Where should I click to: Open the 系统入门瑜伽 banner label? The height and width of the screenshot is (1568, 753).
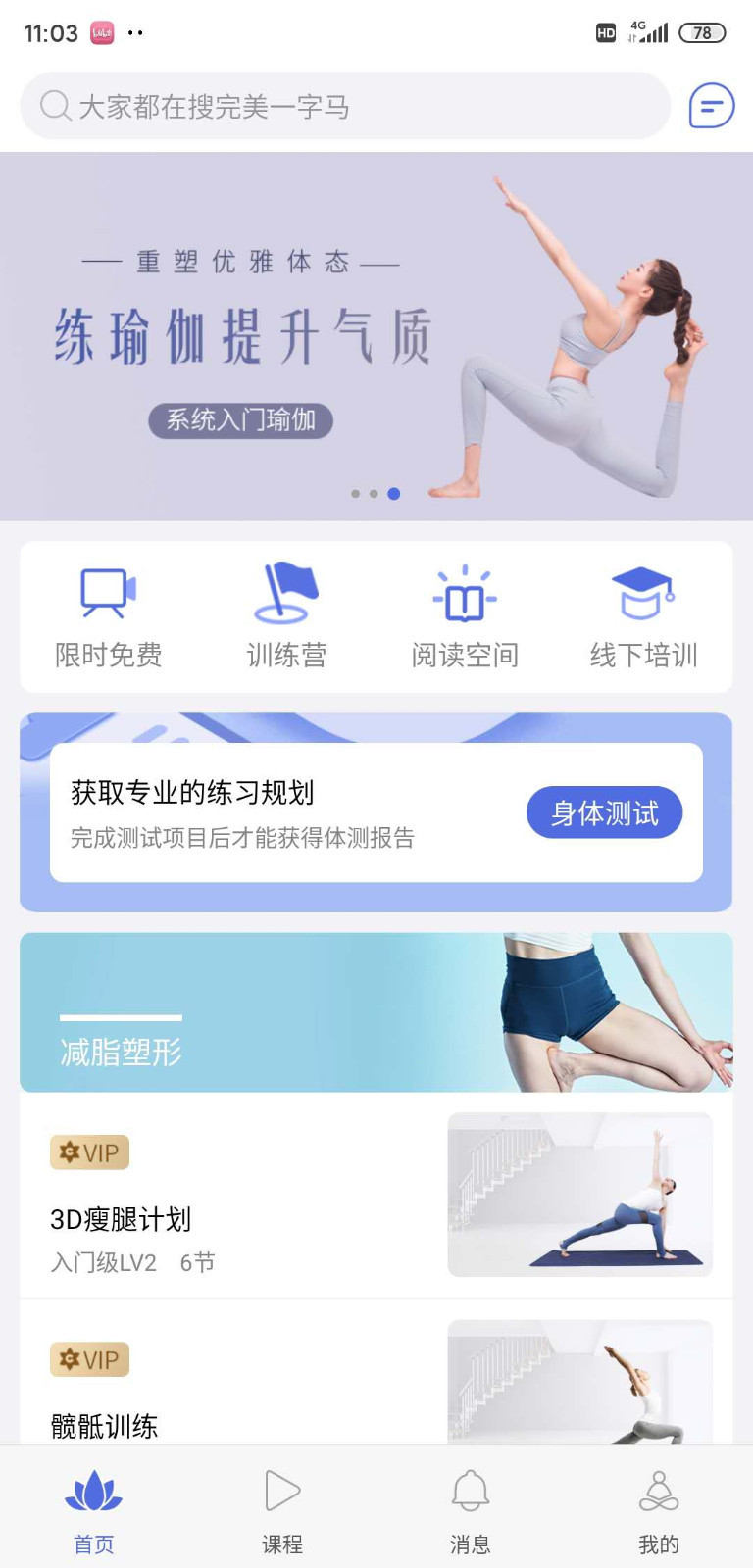pos(240,421)
